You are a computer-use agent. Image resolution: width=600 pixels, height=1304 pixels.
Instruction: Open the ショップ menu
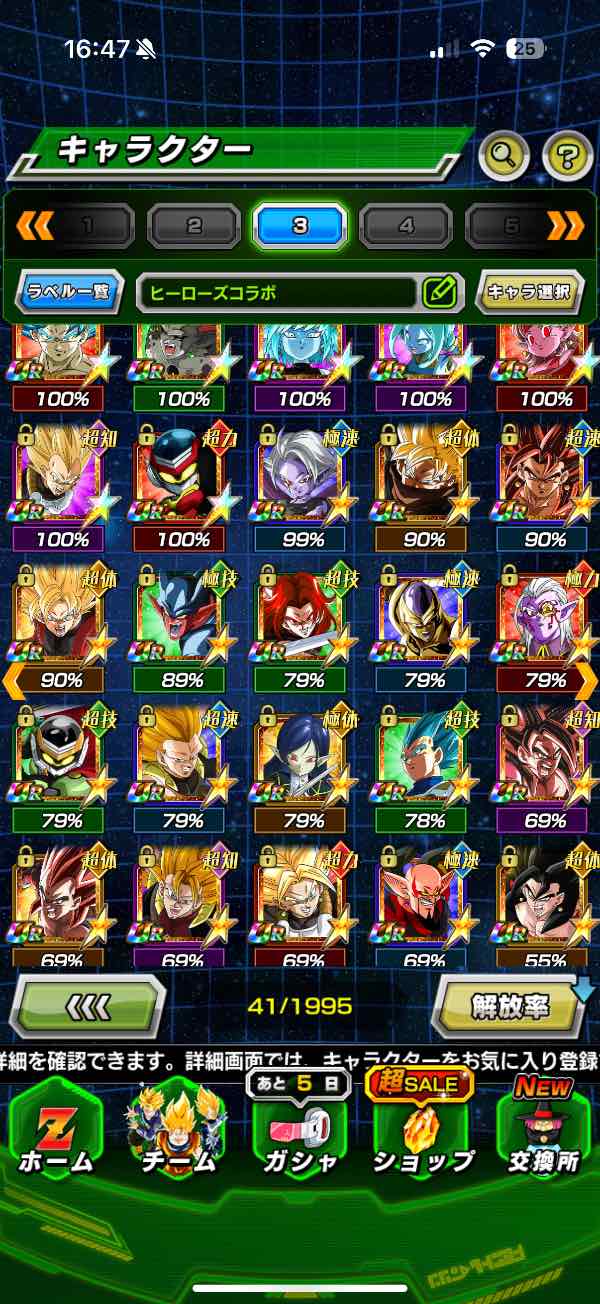(x=422, y=1135)
